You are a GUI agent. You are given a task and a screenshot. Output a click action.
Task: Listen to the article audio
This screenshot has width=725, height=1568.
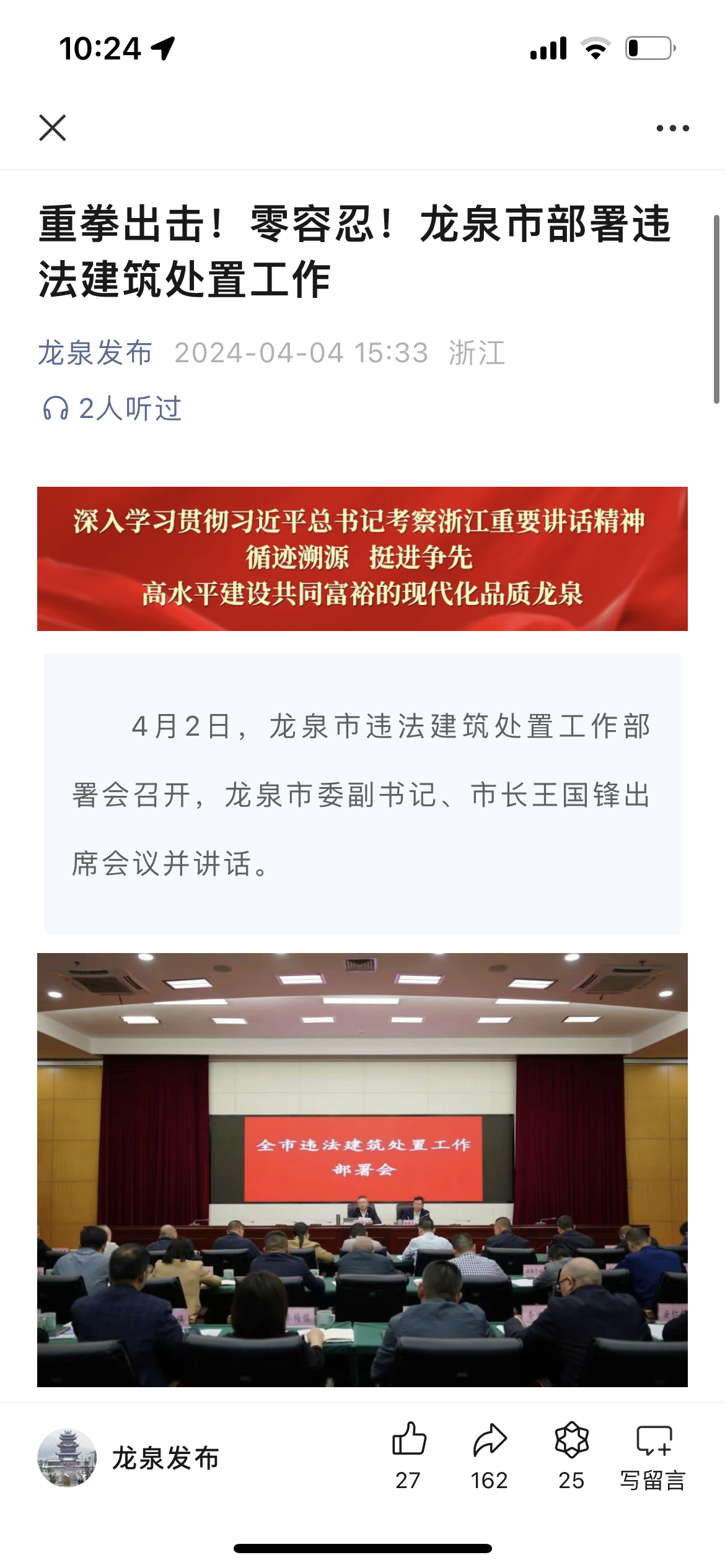click(112, 409)
